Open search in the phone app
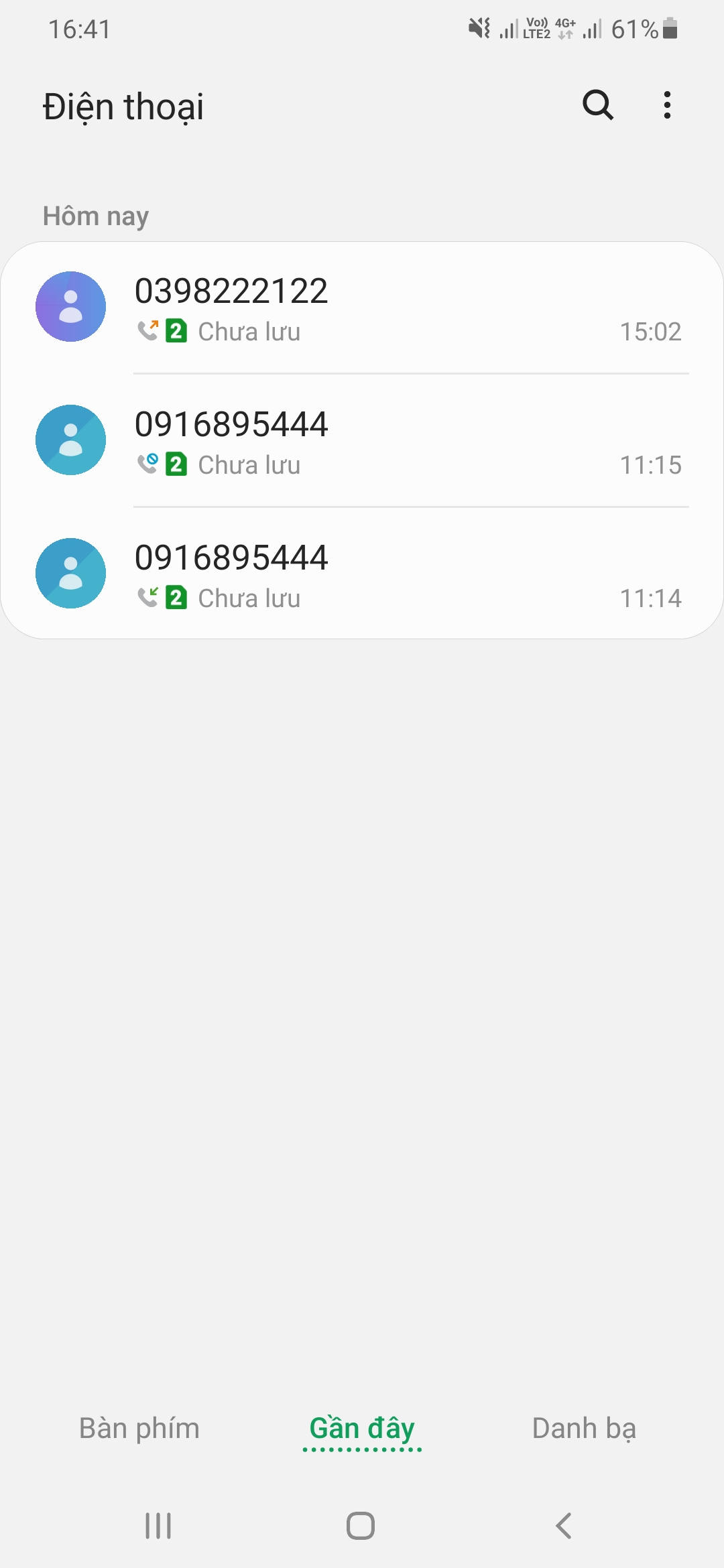The width and height of the screenshot is (724, 1568). pos(597,105)
